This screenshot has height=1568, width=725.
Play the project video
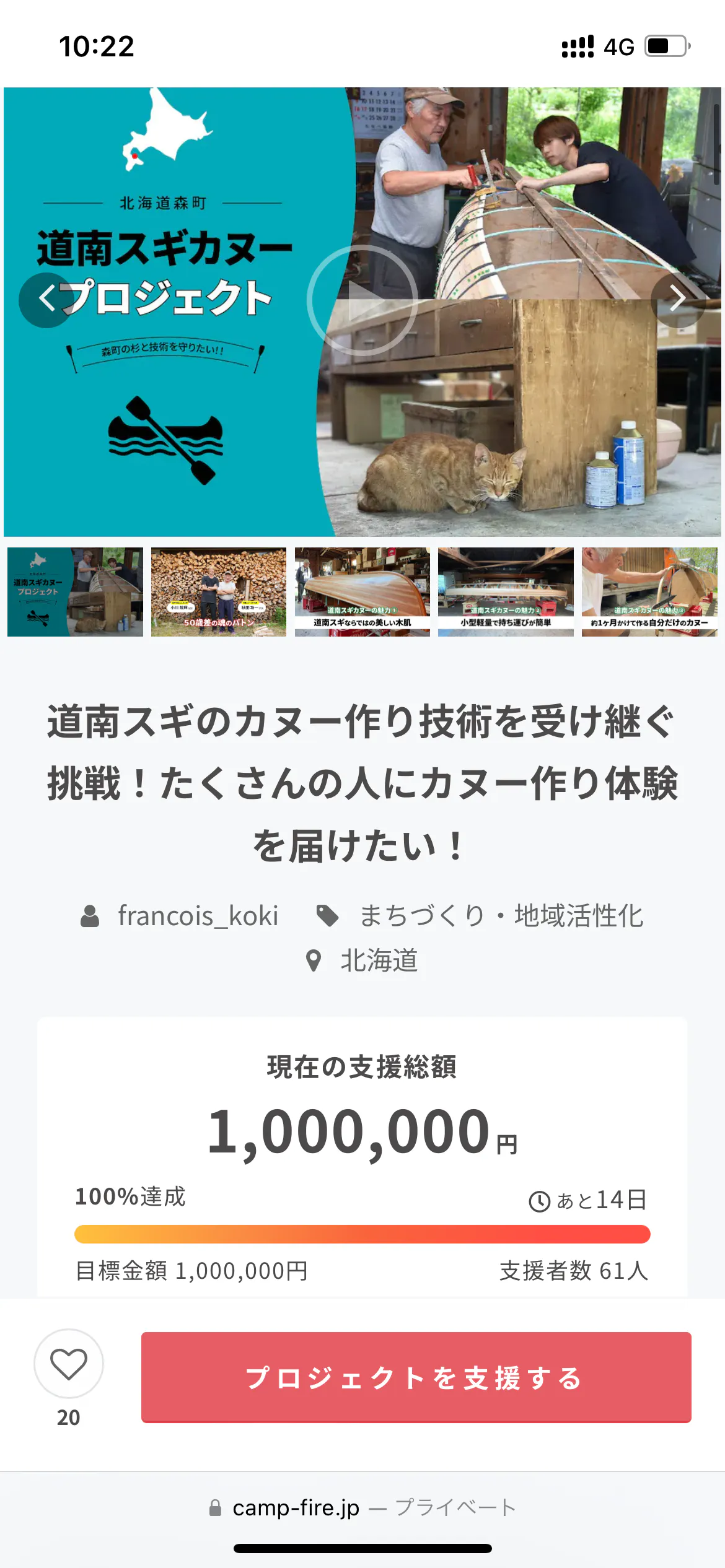pyautogui.click(x=362, y=300)
